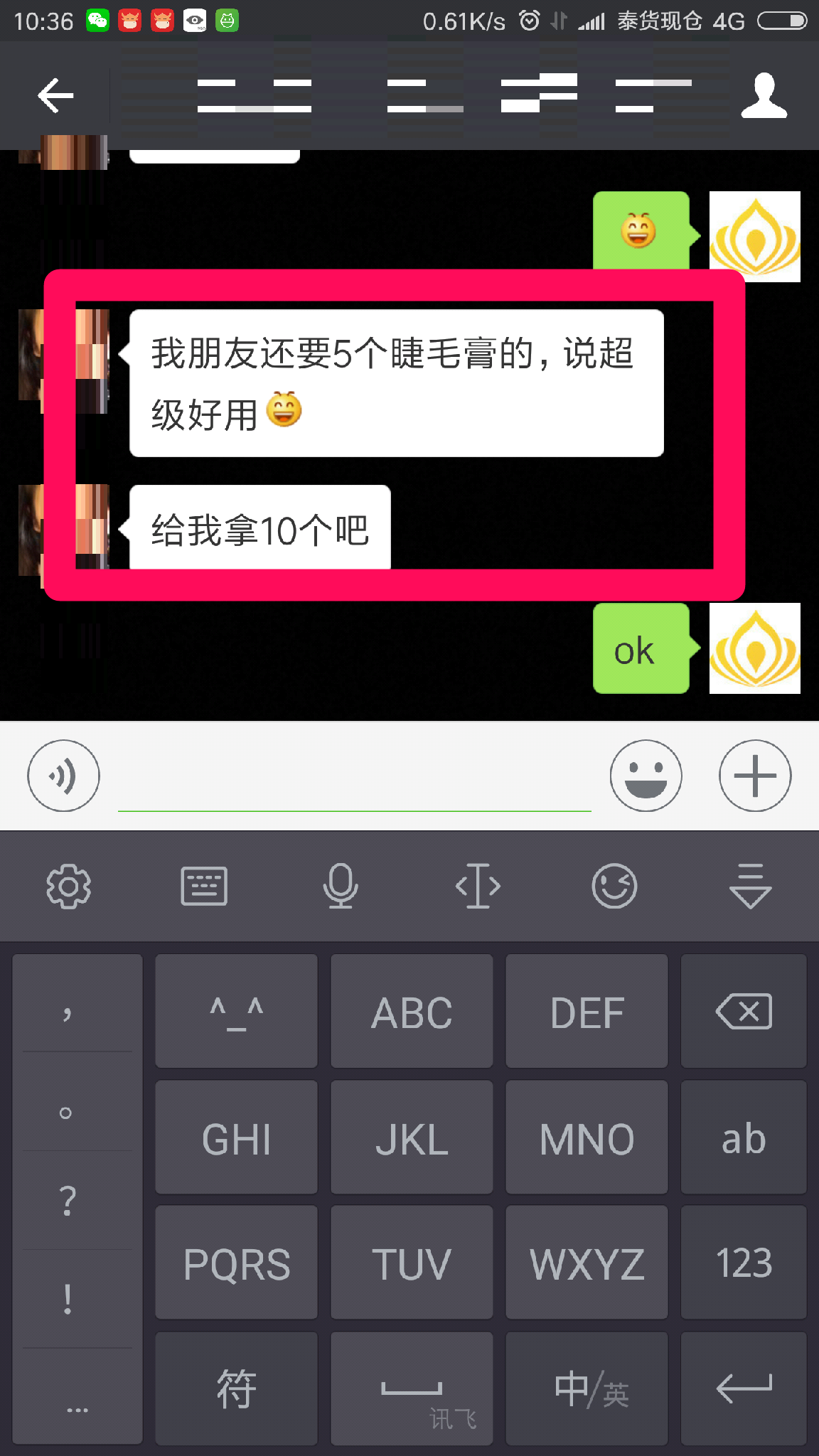Open the emoji sticker panel
The width and height of the screenshot is (819, 1456).
646,776
